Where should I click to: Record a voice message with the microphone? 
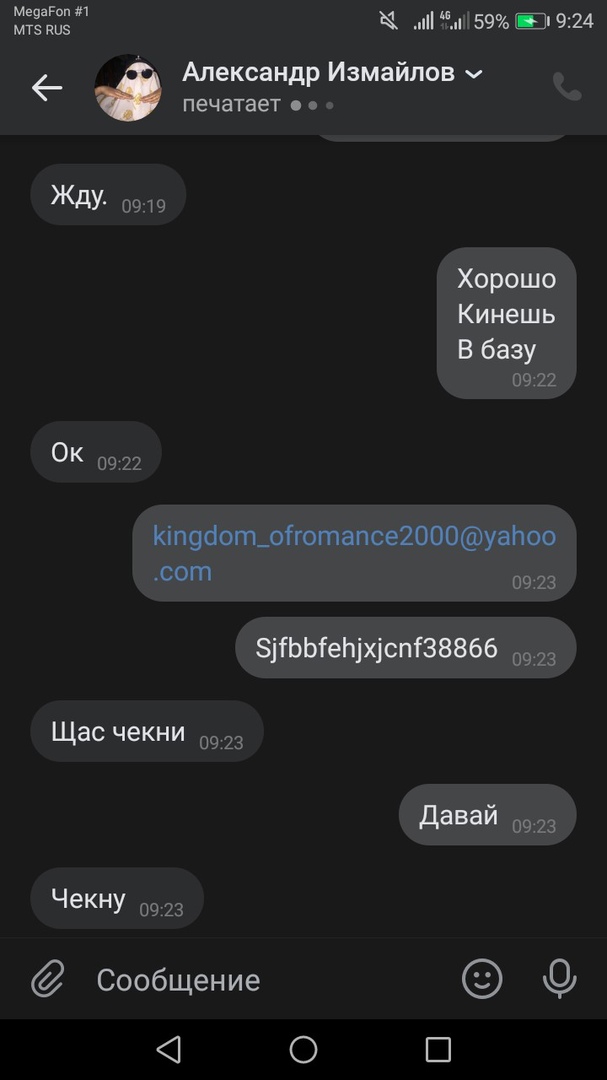559,979
